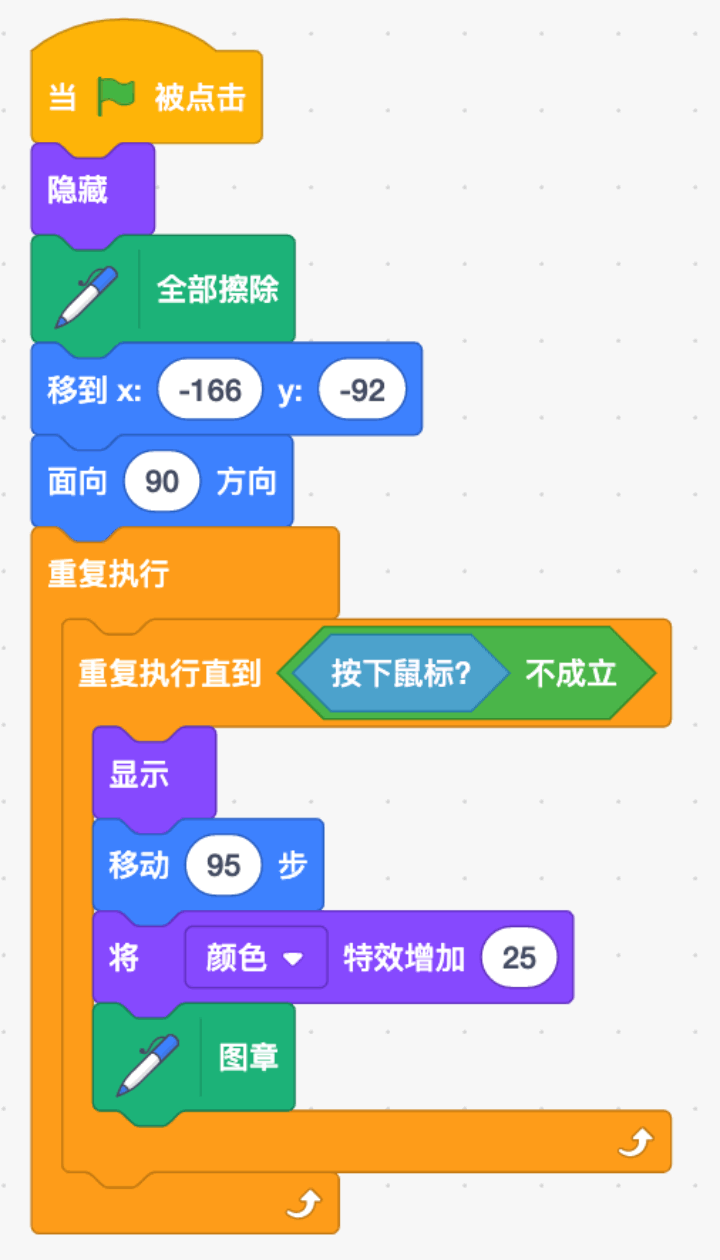Edit the 95 steps value
This screenshot has height=1260, width=720.
[x=223, y=865]
